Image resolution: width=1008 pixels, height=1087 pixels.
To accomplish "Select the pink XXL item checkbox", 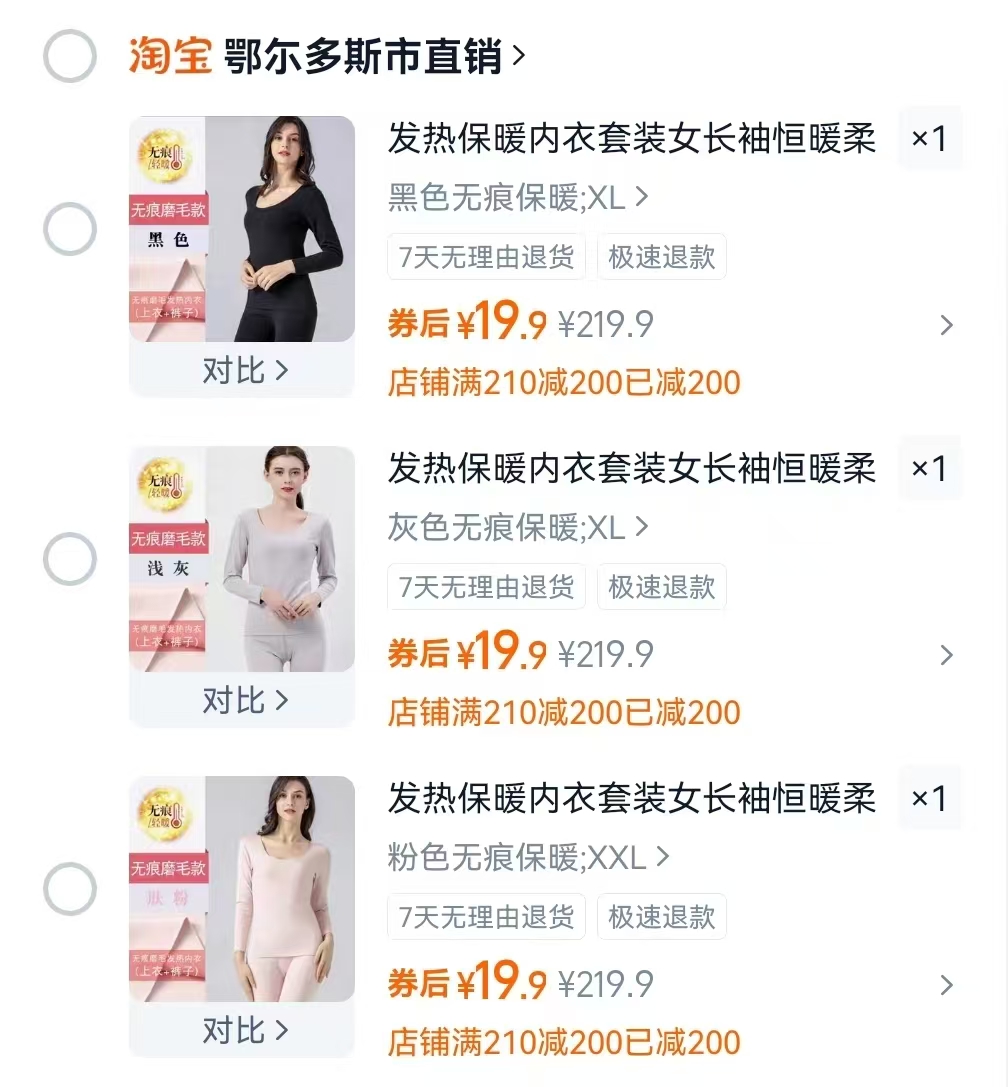I will coord(70,888).
